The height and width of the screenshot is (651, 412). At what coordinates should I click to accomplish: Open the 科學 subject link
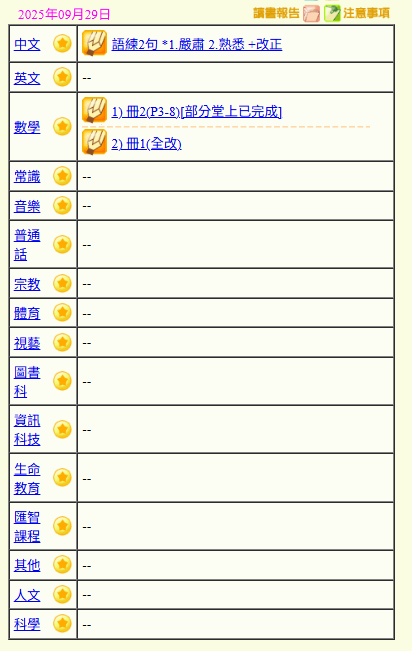tap(27, 624)
